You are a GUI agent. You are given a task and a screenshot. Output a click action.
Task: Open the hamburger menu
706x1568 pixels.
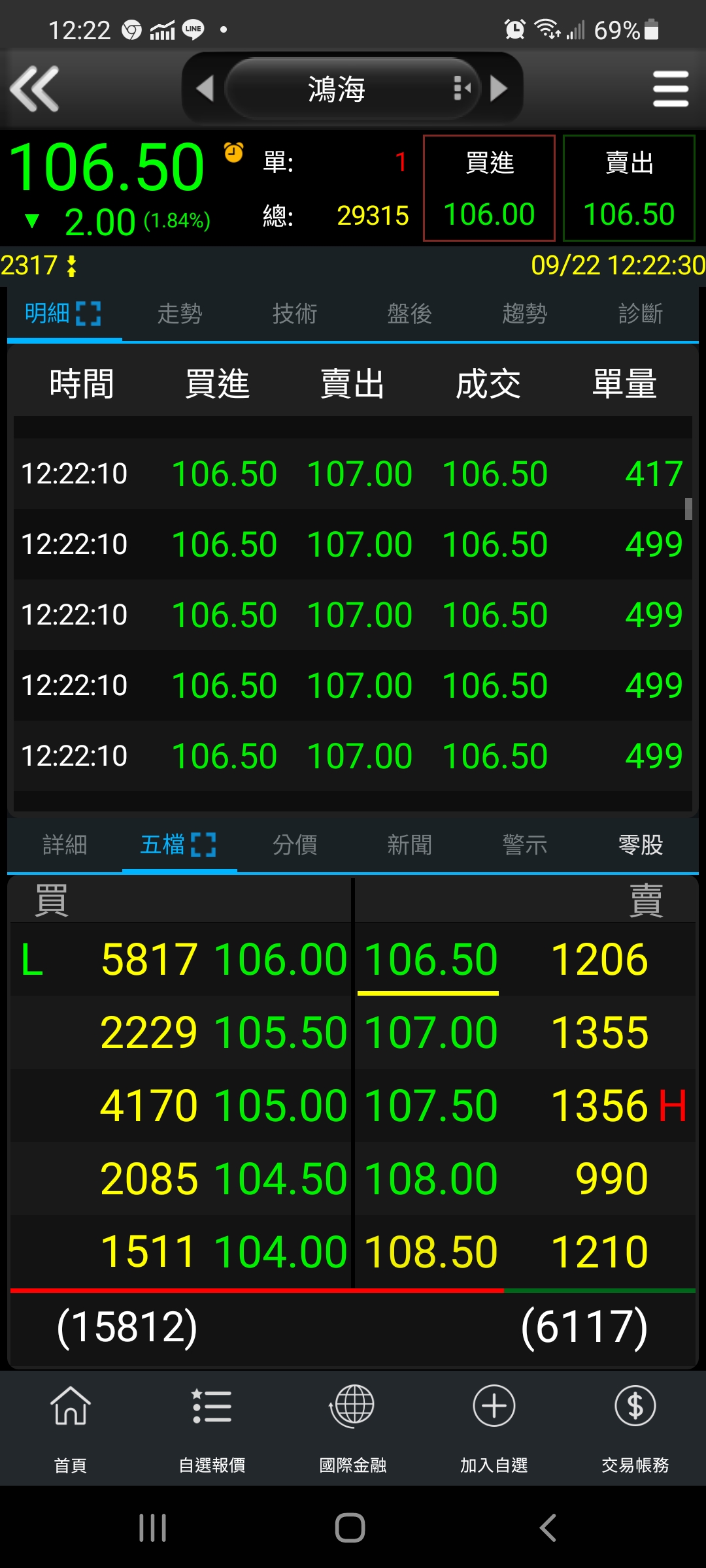670,89
